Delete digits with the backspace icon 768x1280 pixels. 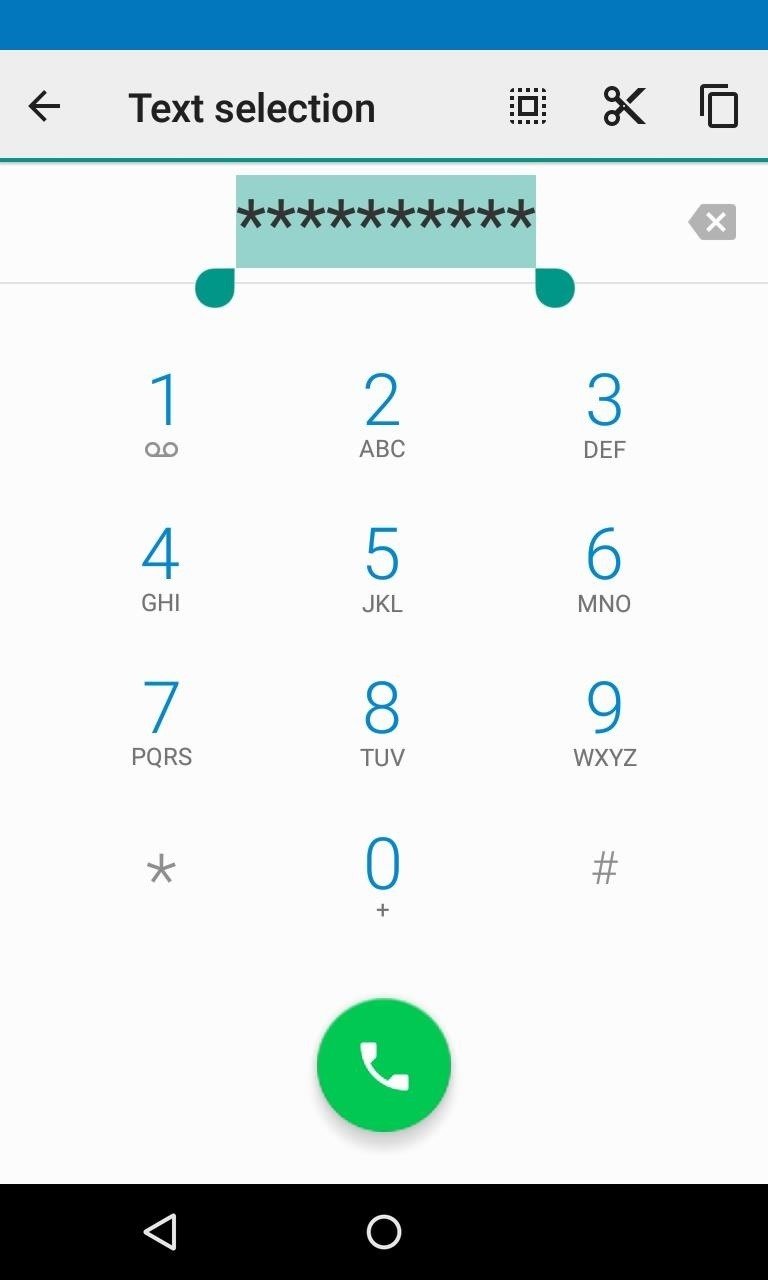pos(712,222)
